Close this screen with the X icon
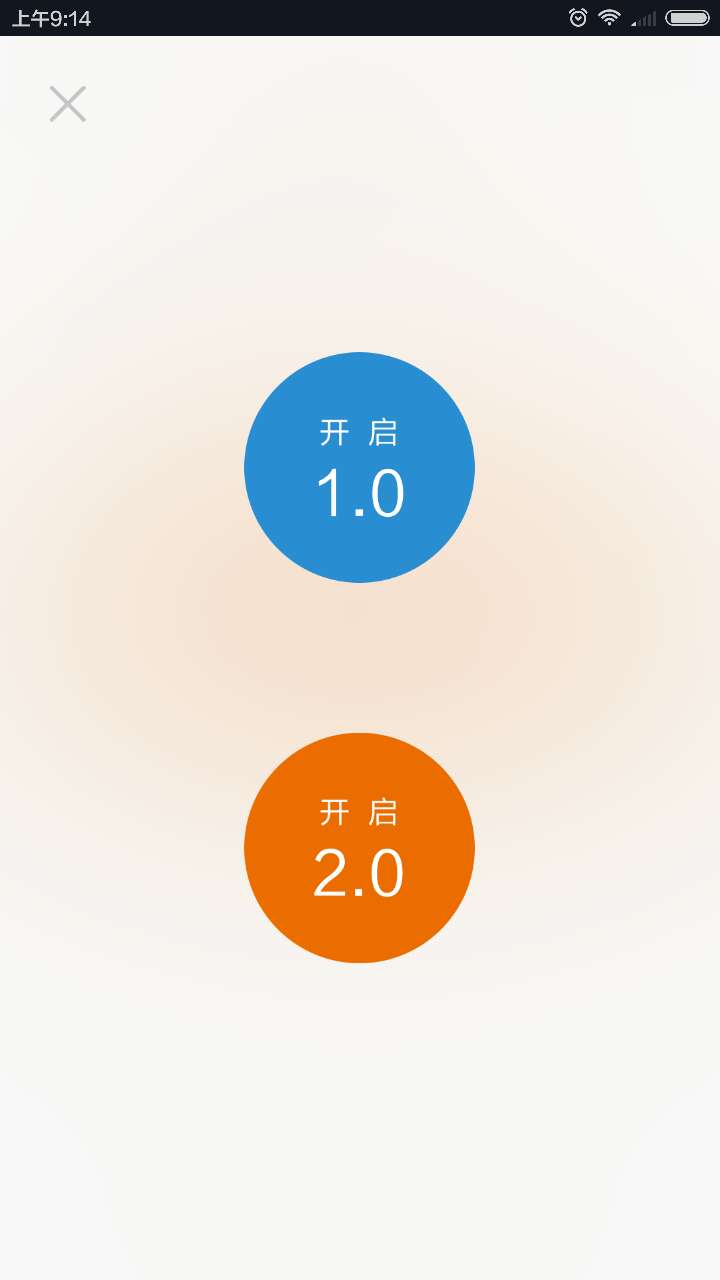This screenshot has height=1280, width=720. click(x=68, y=104)
